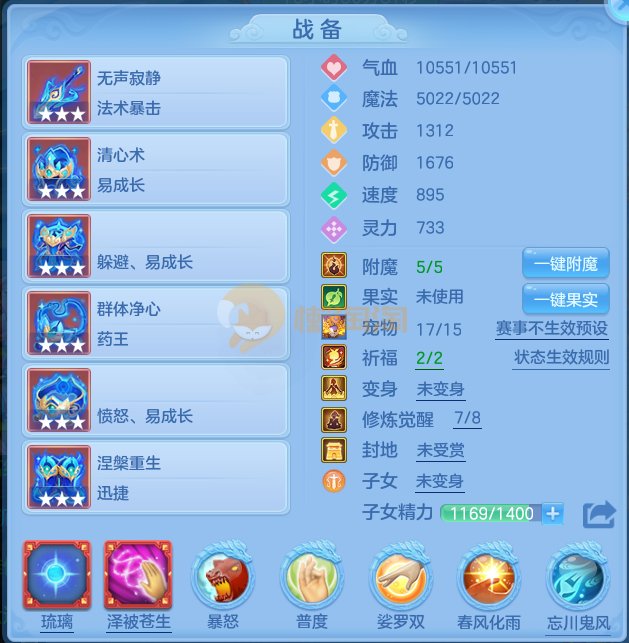Open the 清心术 equipment card
The height and width of the screenshot is (643, 629).
click(x=155, y=169)
